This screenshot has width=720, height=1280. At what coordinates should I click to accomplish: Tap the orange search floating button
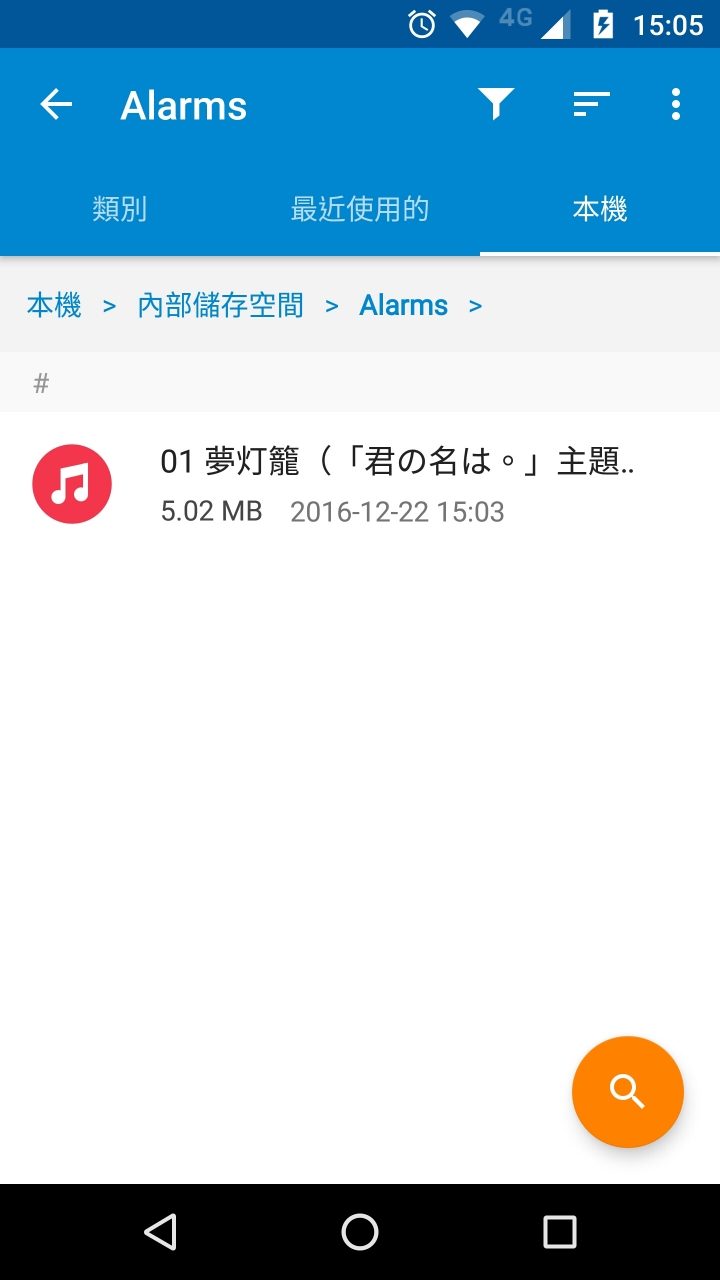[627, 1092]
